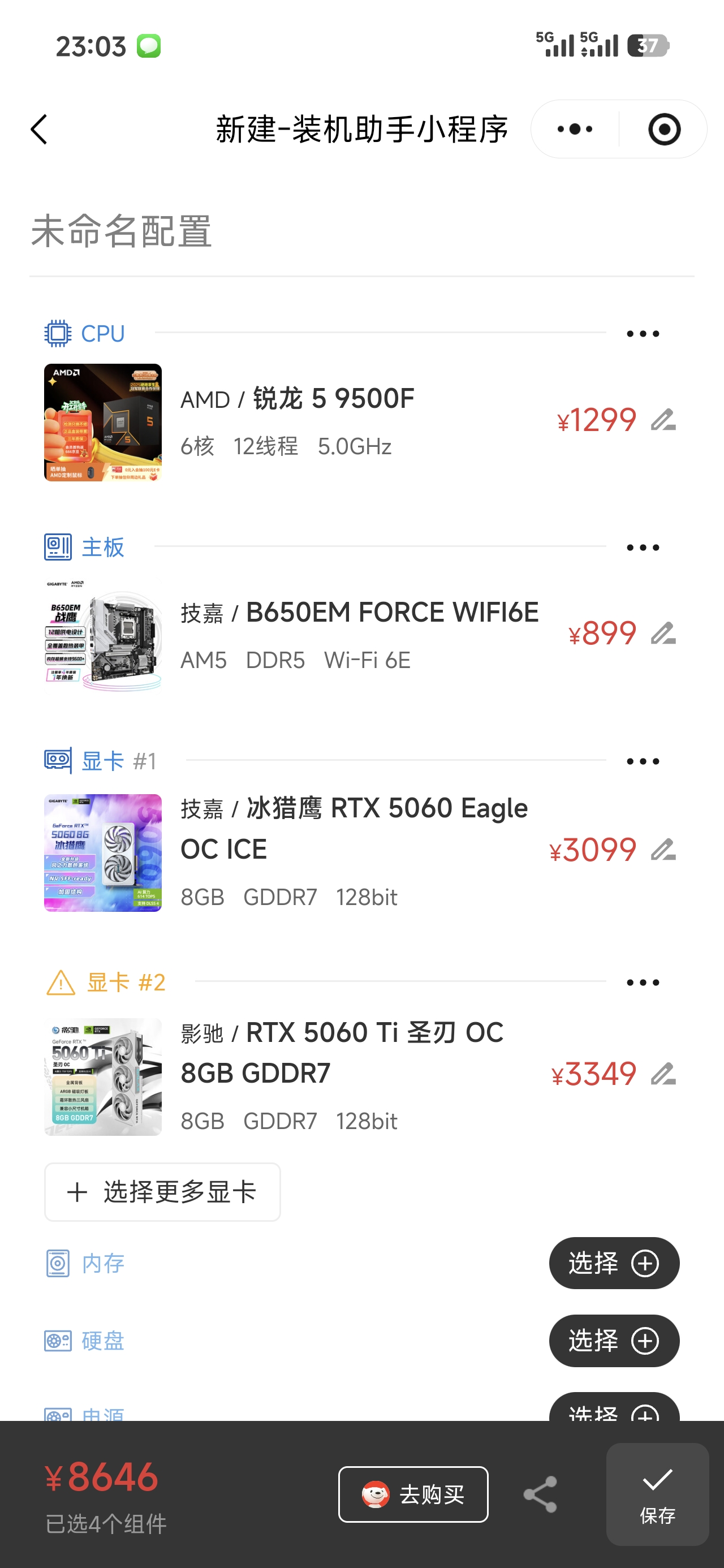Go back from the new build page
Viewport: 724px width, 1568px height.
pos(39,130)
